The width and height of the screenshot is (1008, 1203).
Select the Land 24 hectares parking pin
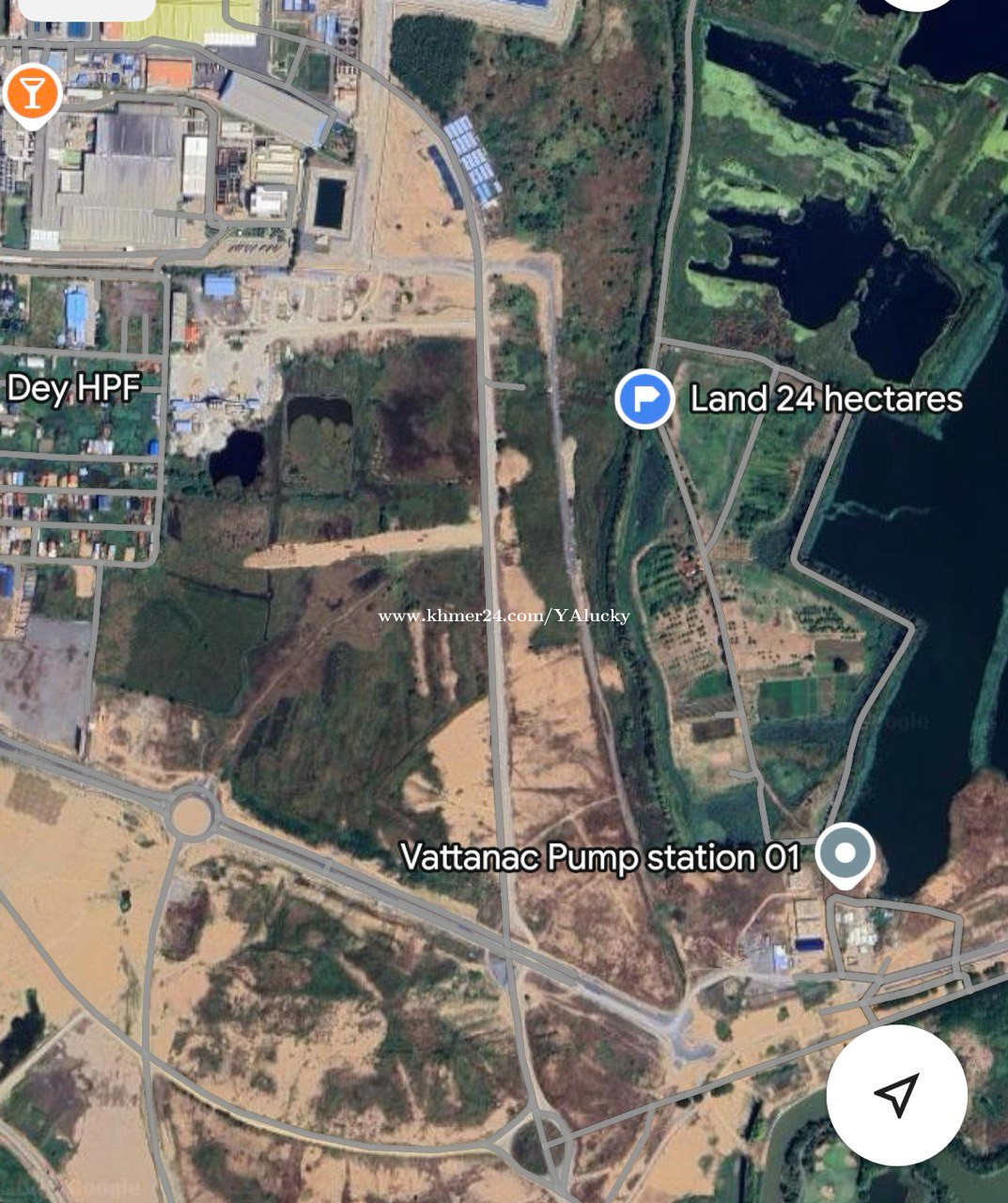click(x=644, y=398)
